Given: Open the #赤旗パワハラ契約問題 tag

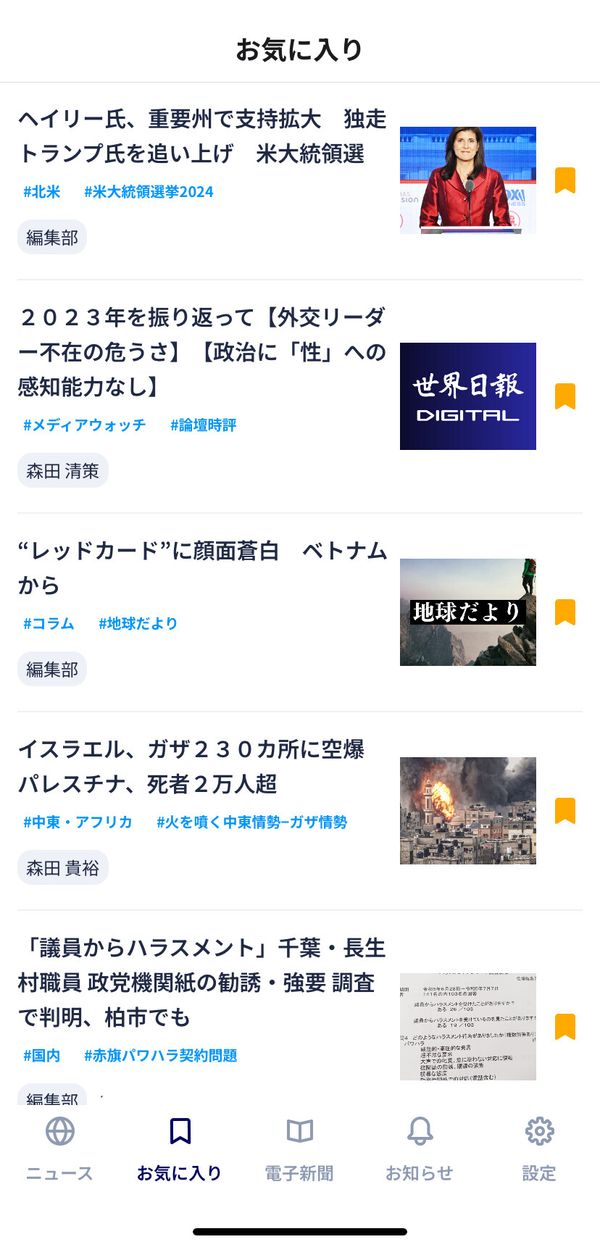Looking at the screenshot, I should [x=161, y=1056].
